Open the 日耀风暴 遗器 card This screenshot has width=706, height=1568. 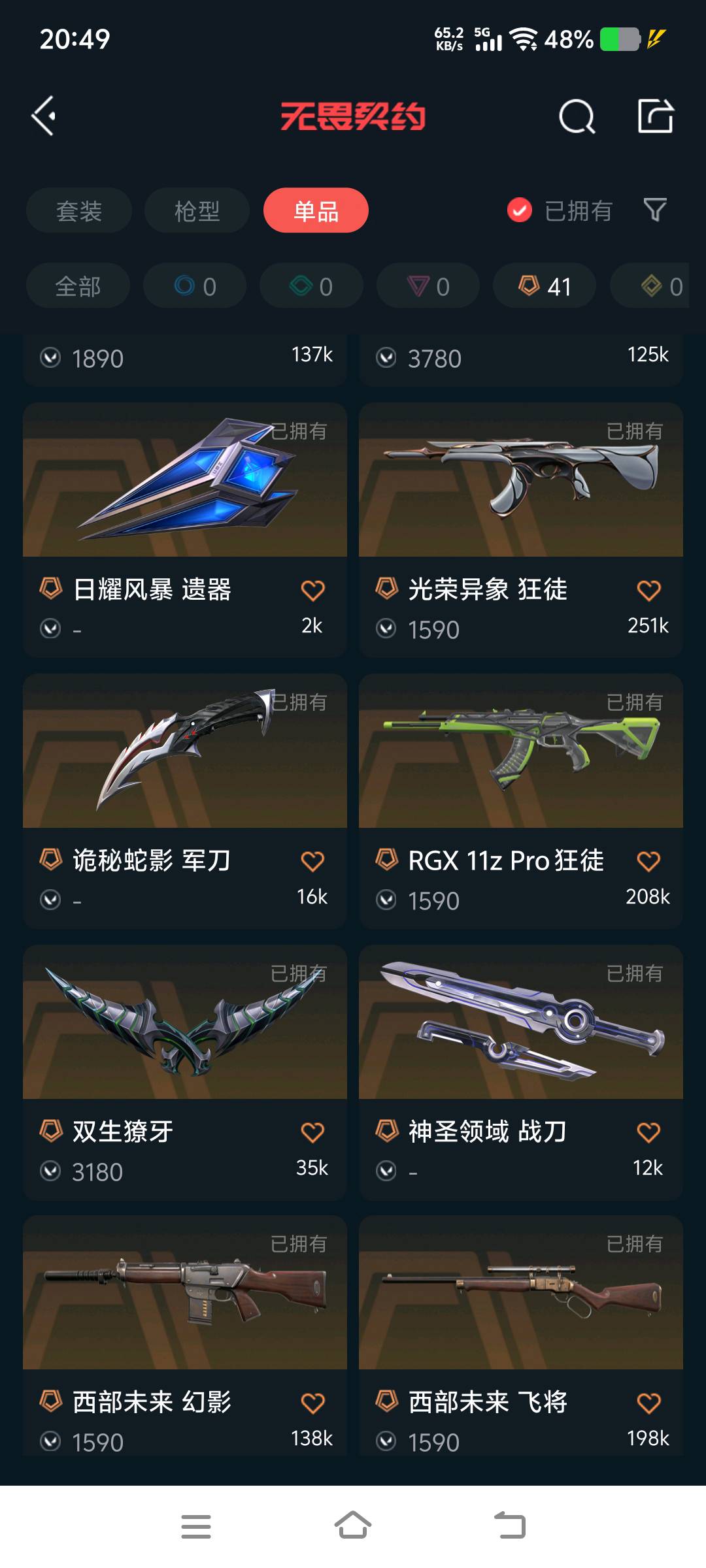(x=185, y=530)
